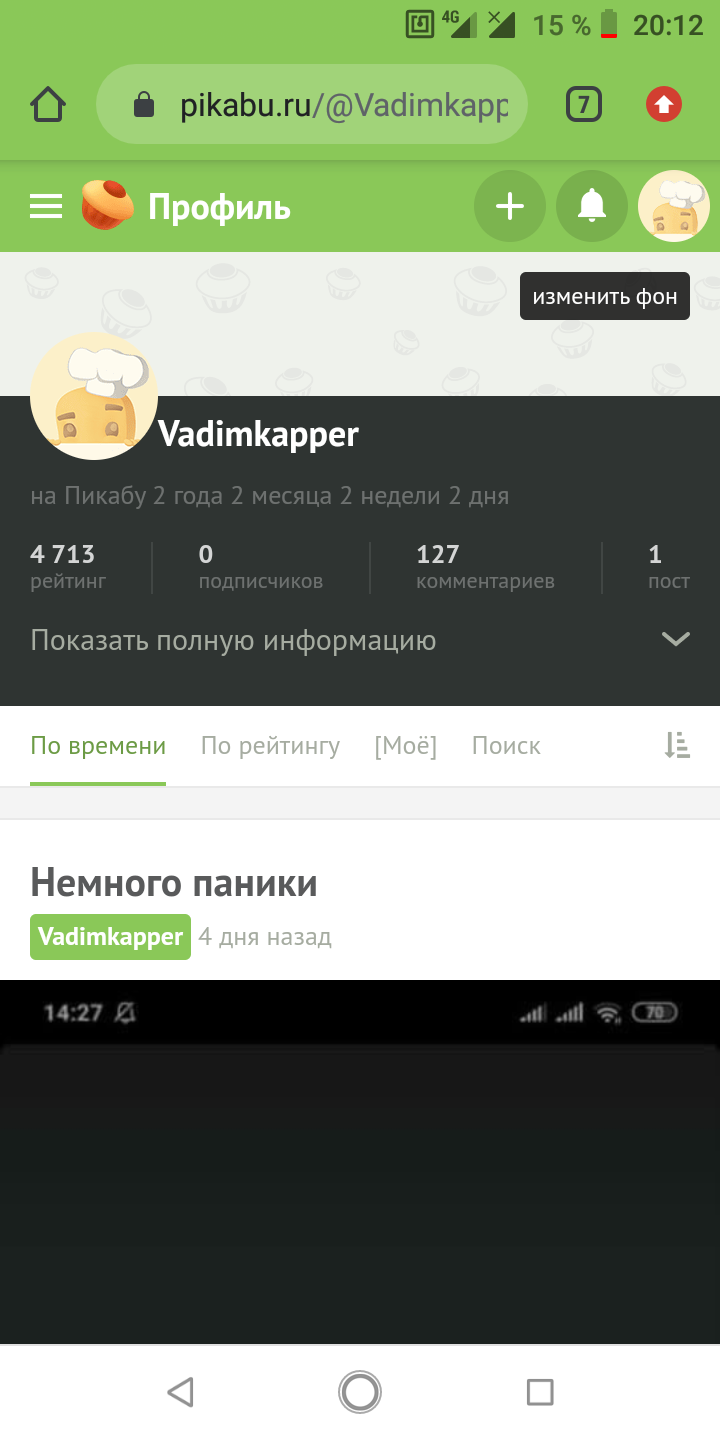720x1440 pixels.
Task: Toggle the sort order icon
Action: pos(677,745)
